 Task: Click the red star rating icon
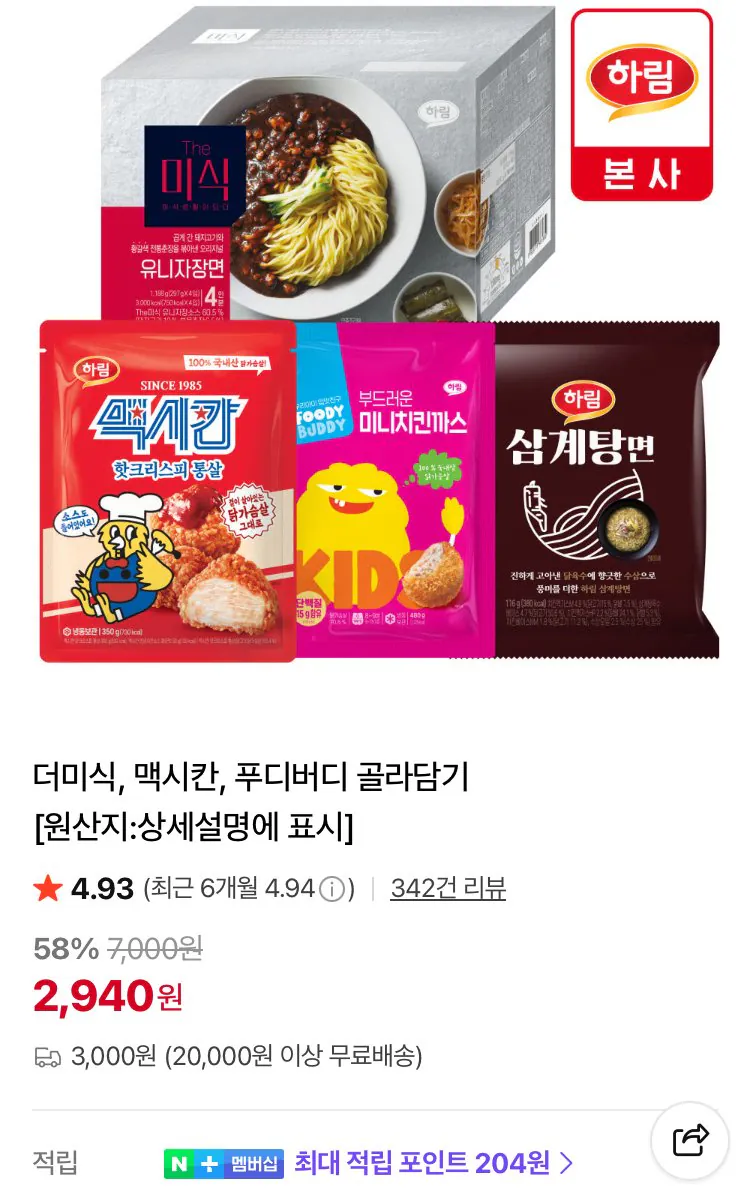tap(48, 887)
